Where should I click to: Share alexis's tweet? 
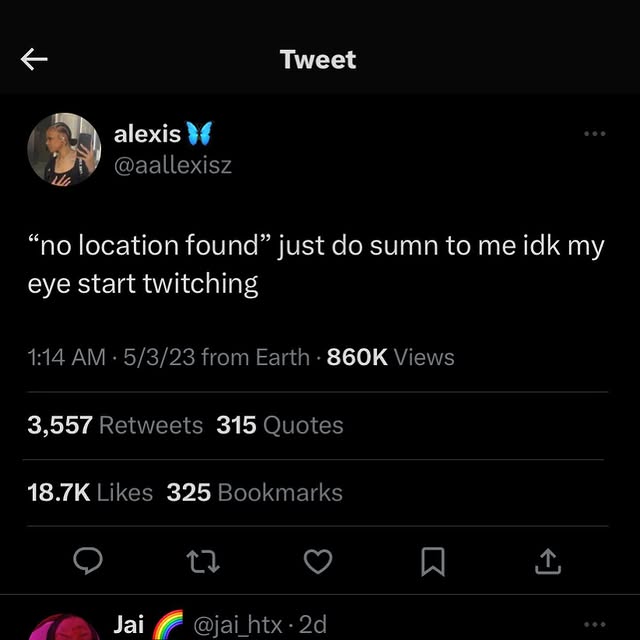[x=547, y=563]
